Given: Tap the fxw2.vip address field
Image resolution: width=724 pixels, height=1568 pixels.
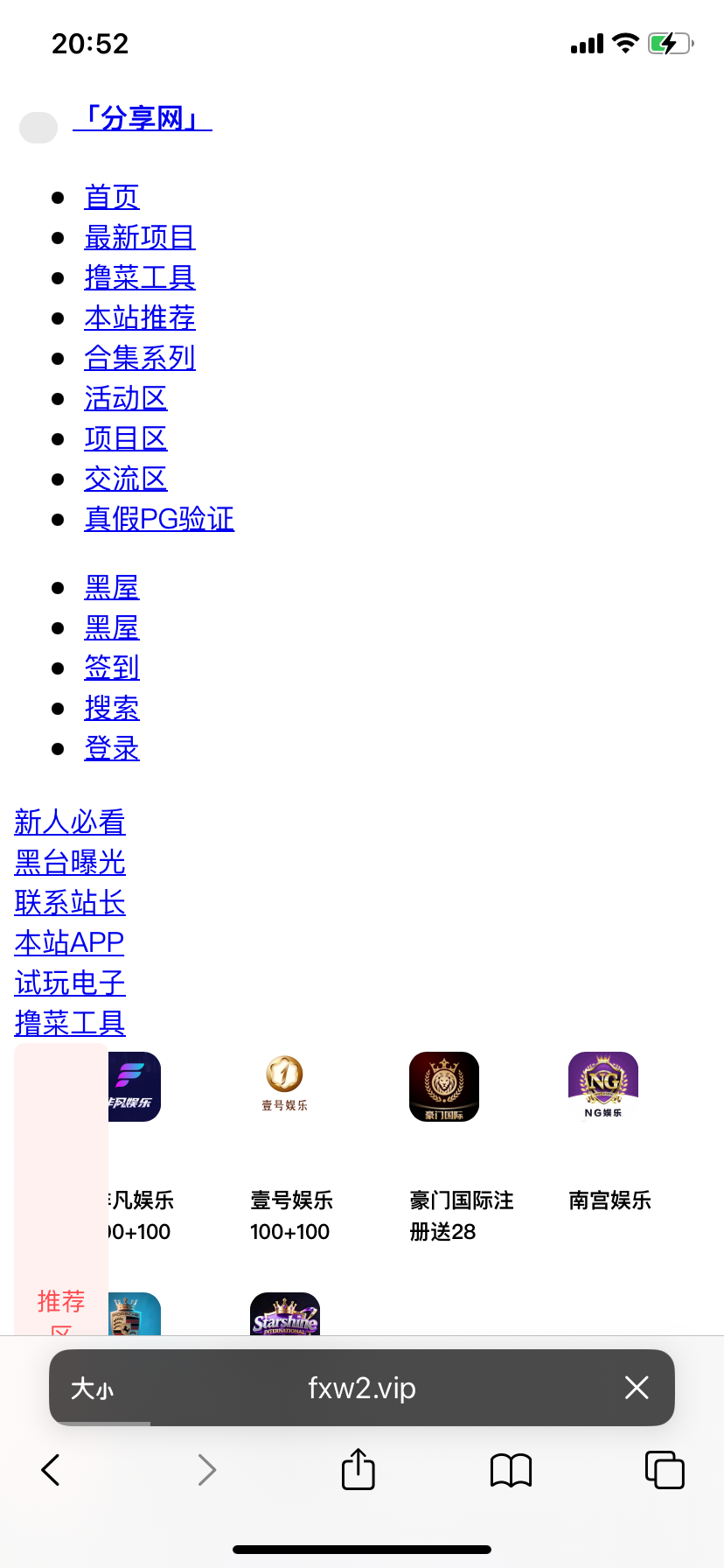Looking at the screenshot, I should (x=362, y=1388).
